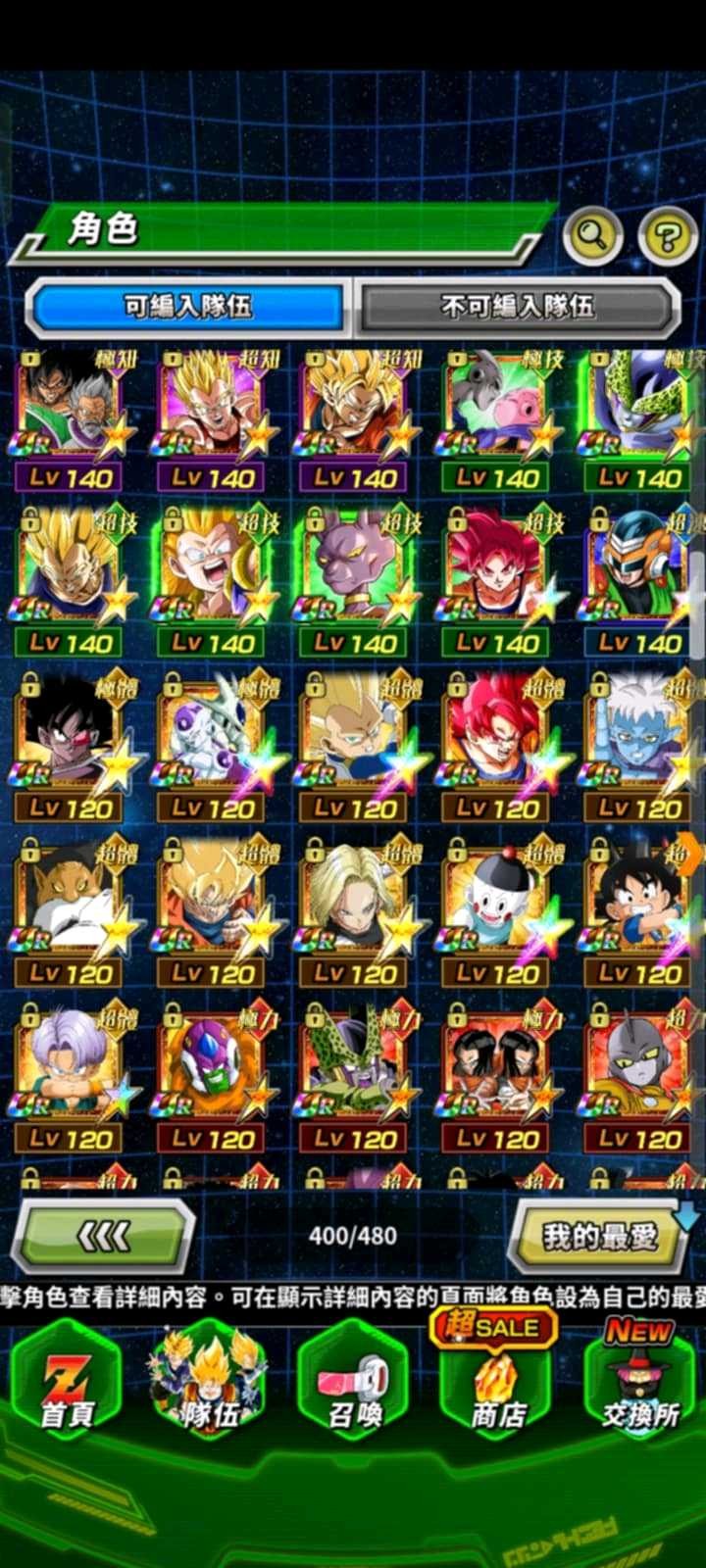Viewport: 706px width, 1568px height.
Task: Open the Lv 120 Chiaotzu card
Action: click(497, 906)
